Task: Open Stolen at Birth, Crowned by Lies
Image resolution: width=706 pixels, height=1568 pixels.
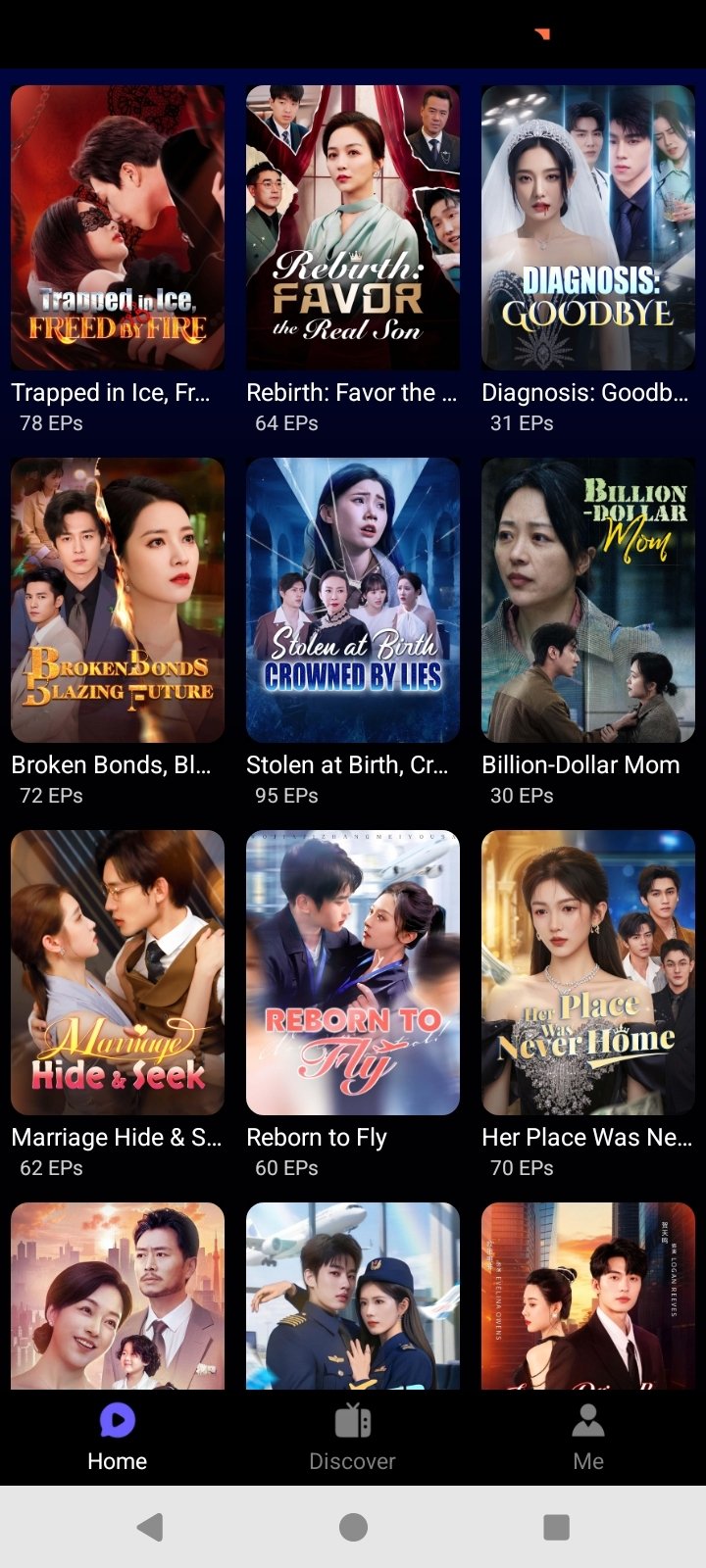Action: click(x=353, y=600)
